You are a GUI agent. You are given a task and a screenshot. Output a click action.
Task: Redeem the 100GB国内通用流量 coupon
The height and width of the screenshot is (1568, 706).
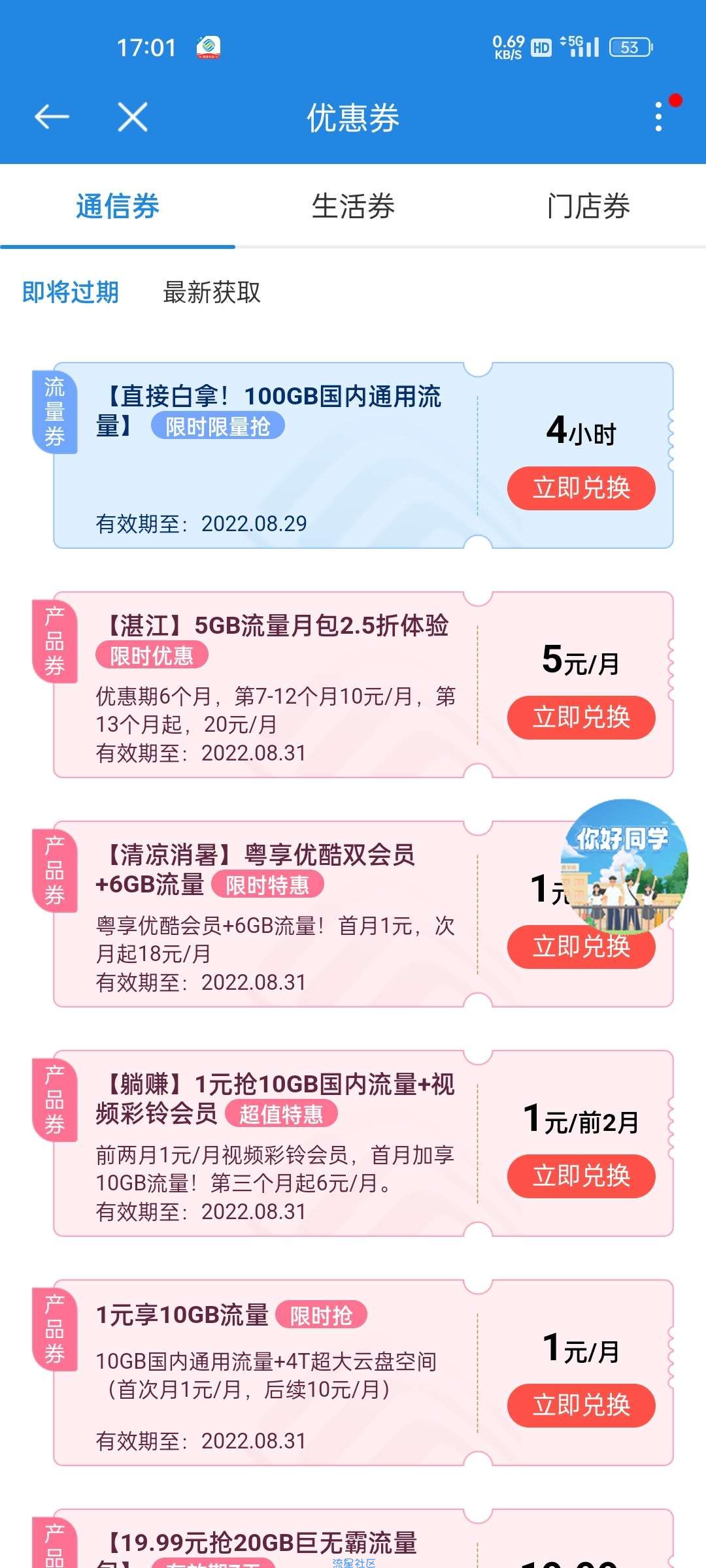point(581,488)
